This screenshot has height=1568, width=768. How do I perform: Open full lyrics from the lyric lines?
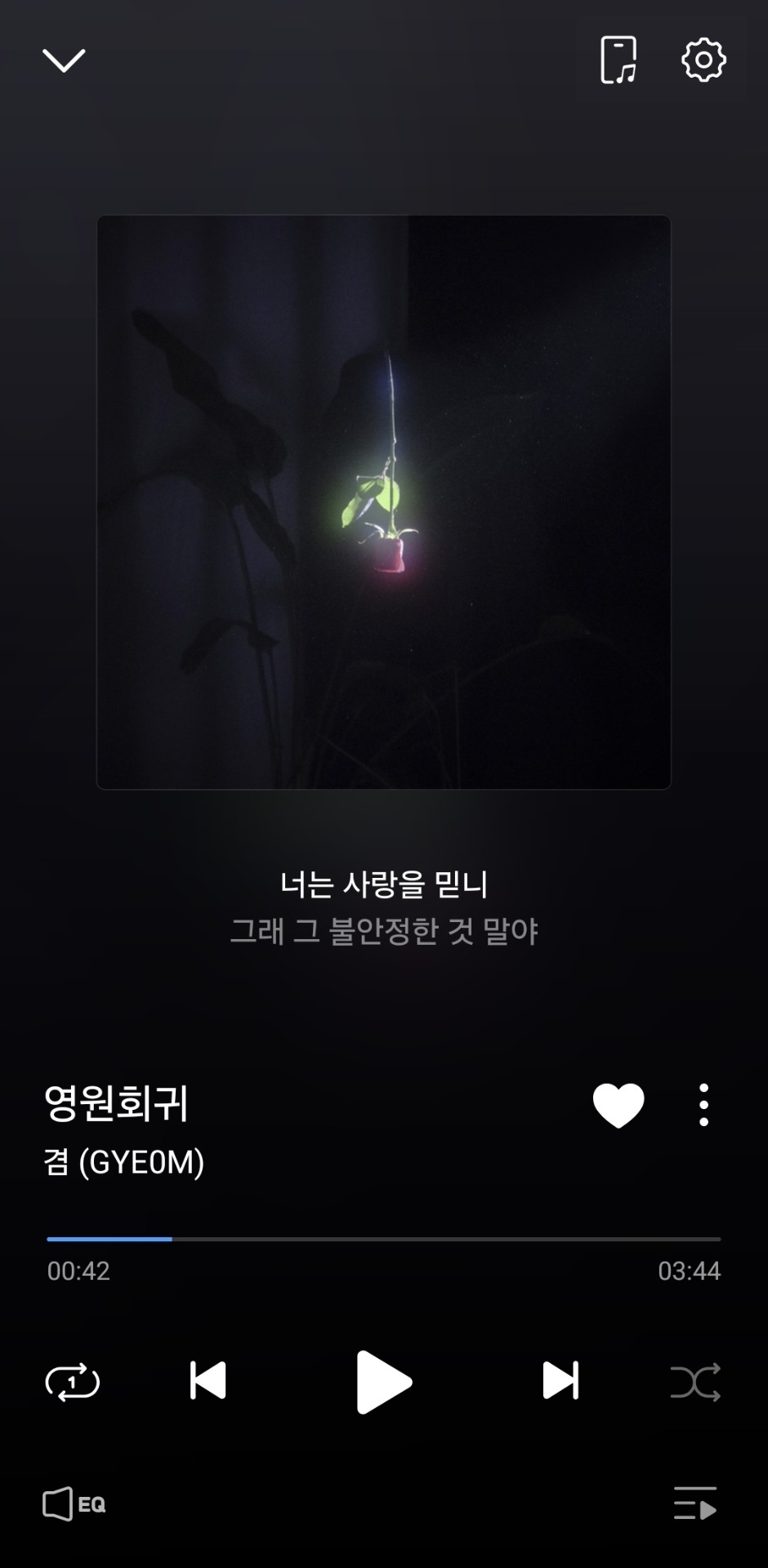point(384,907)
